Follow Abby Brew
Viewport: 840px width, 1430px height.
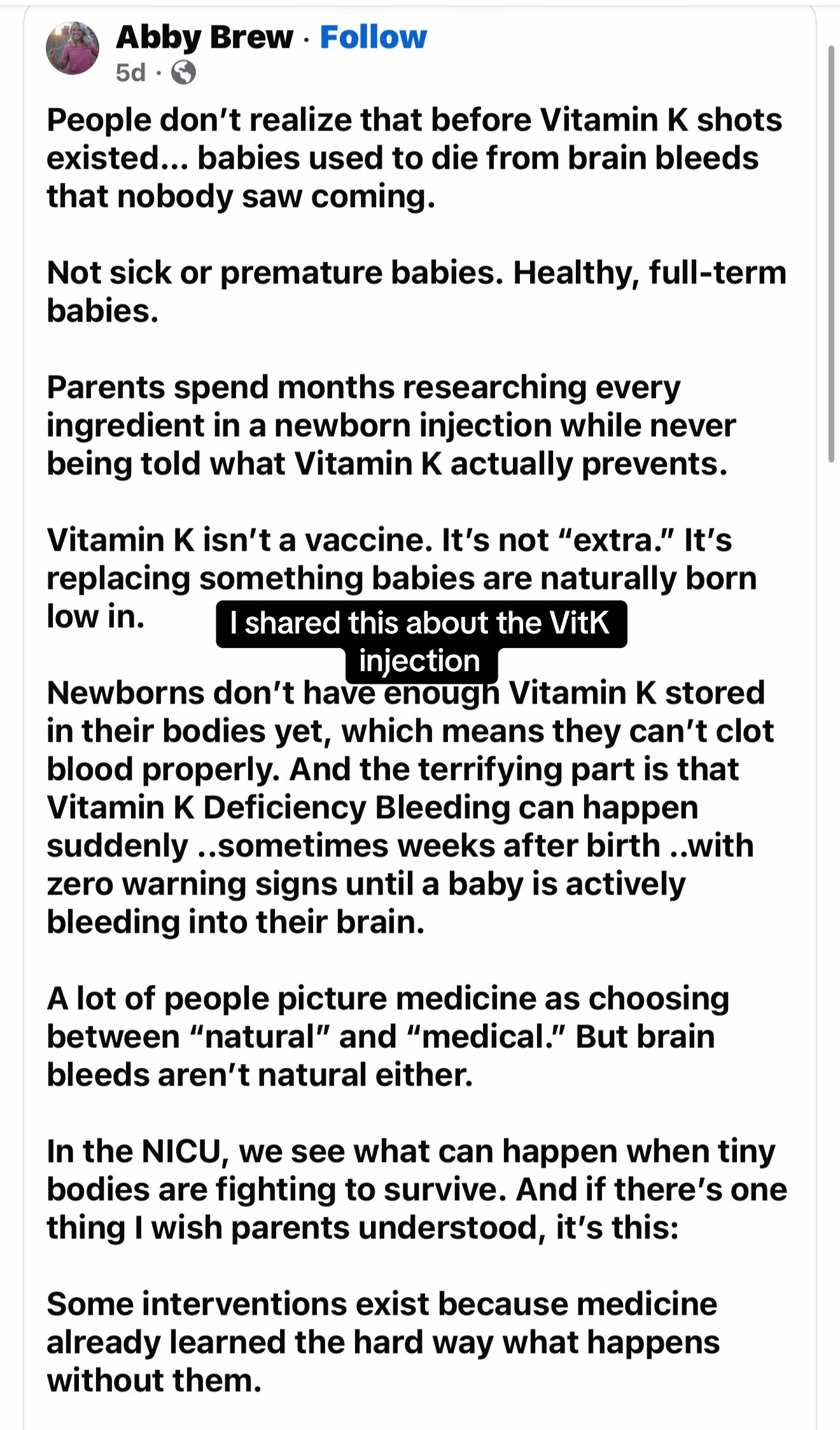point(373,37)
